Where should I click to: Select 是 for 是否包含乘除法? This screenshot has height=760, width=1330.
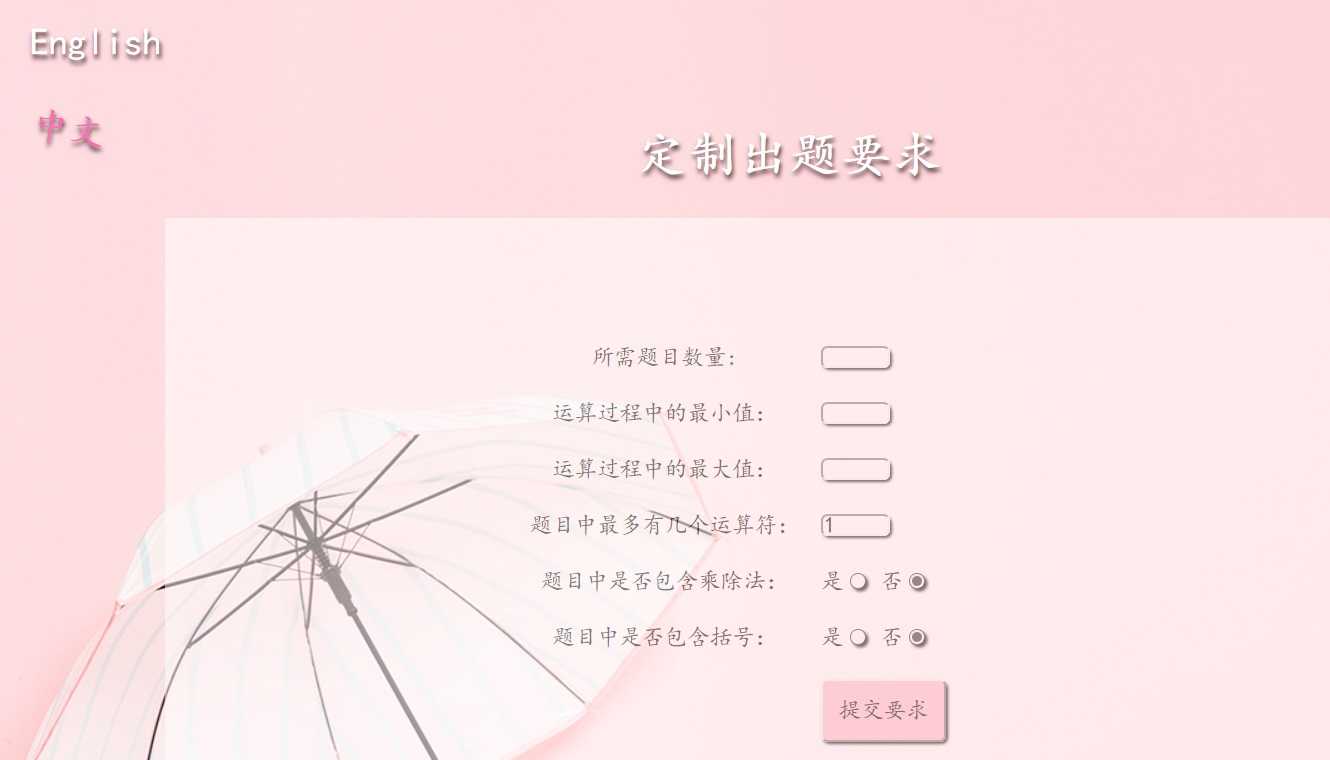point(858,582)
